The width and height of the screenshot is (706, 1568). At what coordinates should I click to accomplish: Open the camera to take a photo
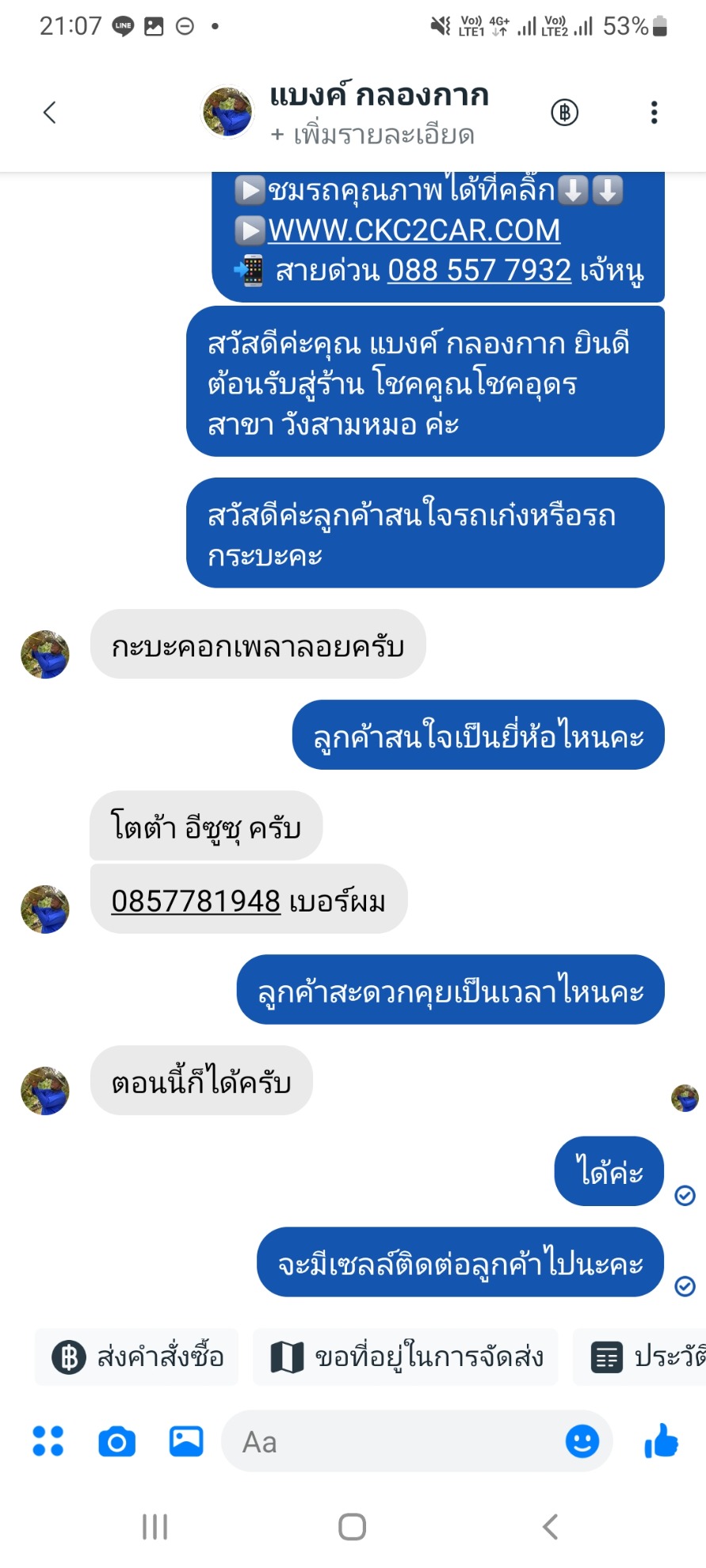tap(117, 1441)
